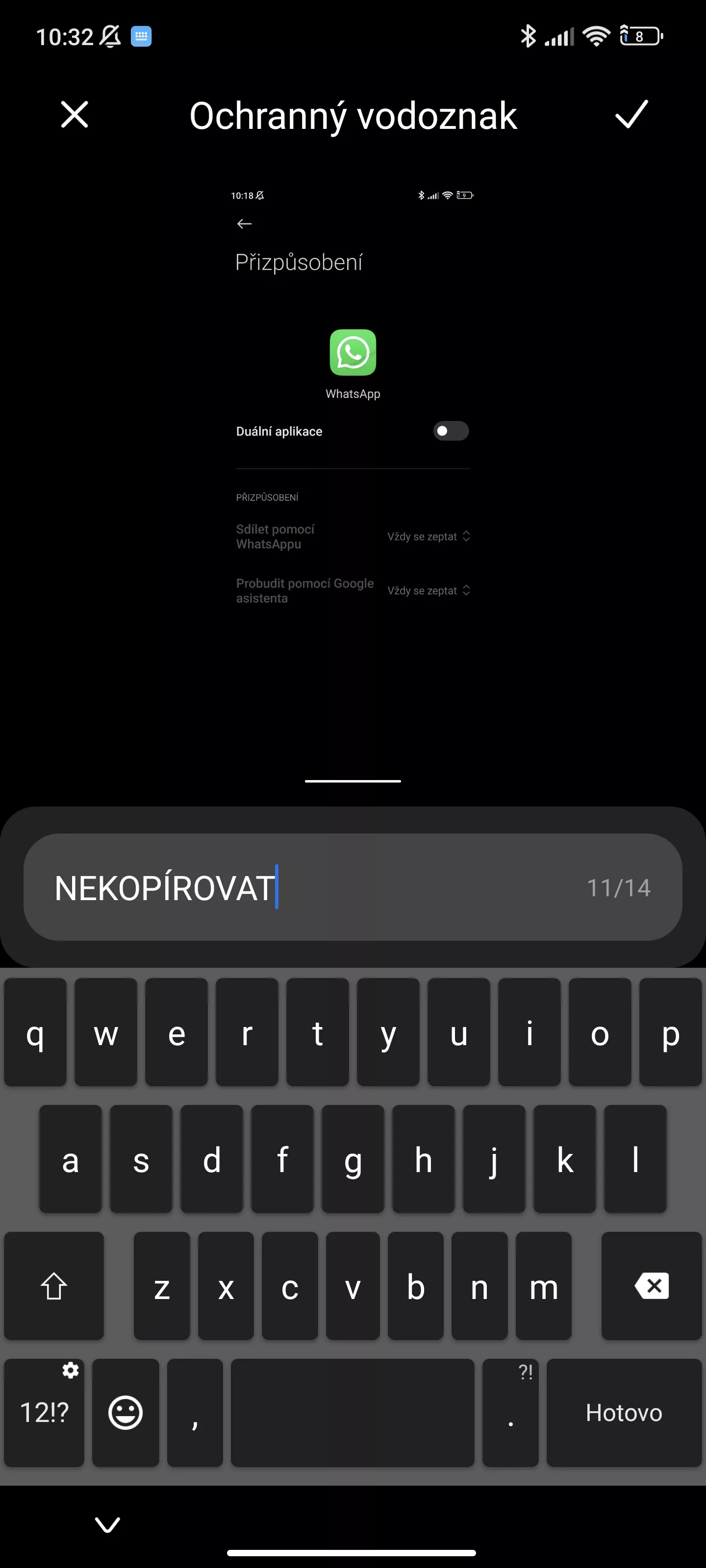Hide the keyboard with the down chevron
This screenshot has height=1568, width=706.
pos(107,1524)
